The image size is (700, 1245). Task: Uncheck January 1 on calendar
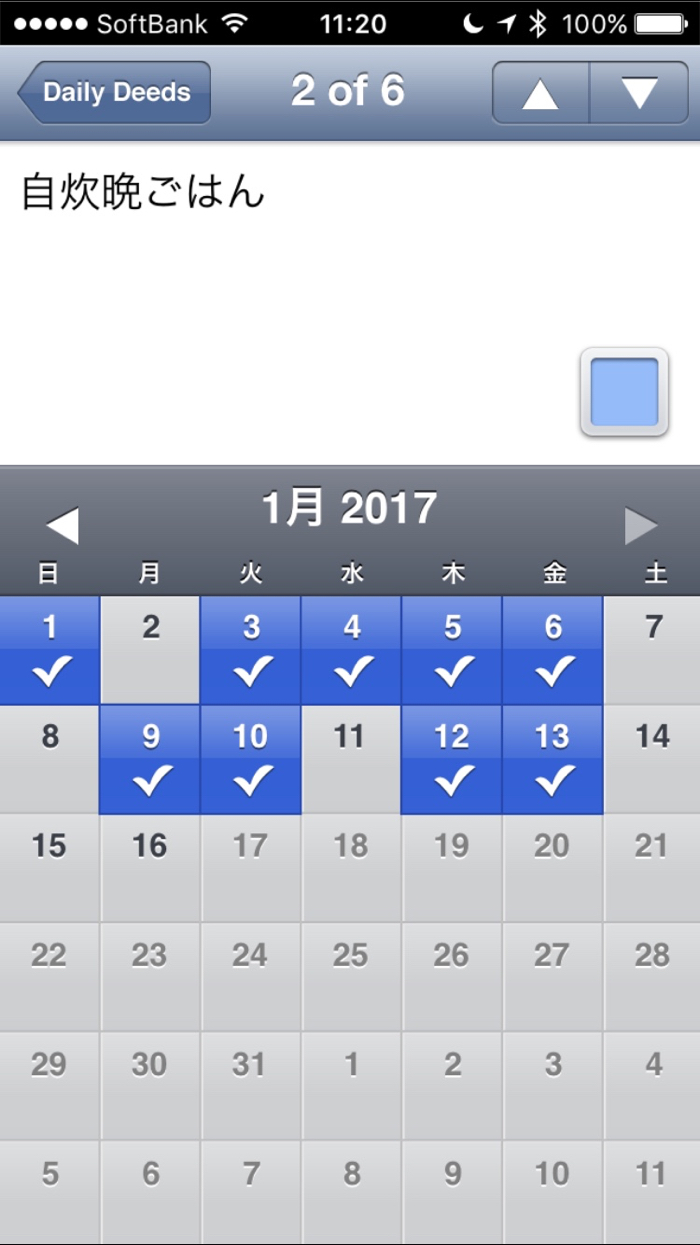coord(50,650)
